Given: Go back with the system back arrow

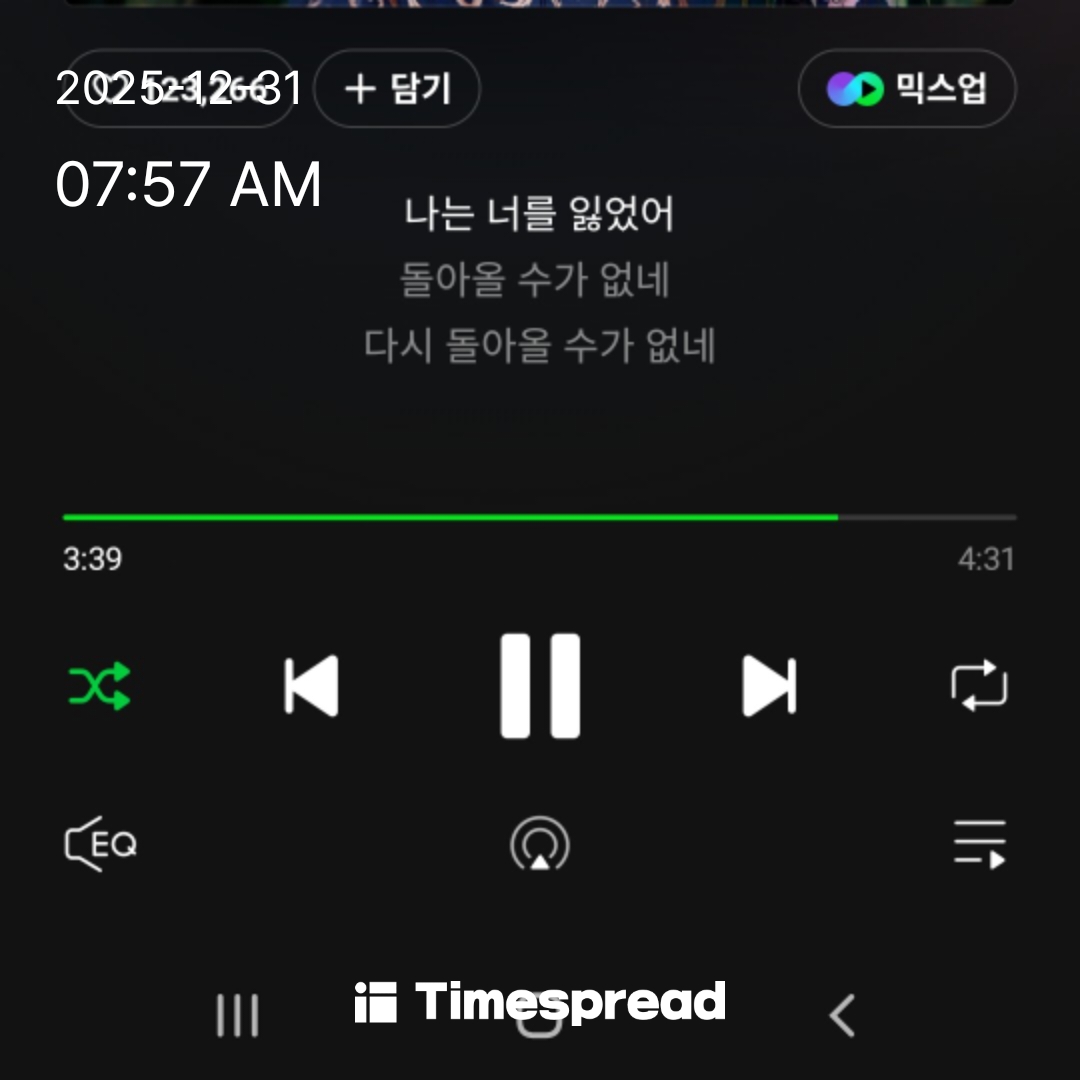Looking at the screenshot, I should click(x=842, y=1016).
